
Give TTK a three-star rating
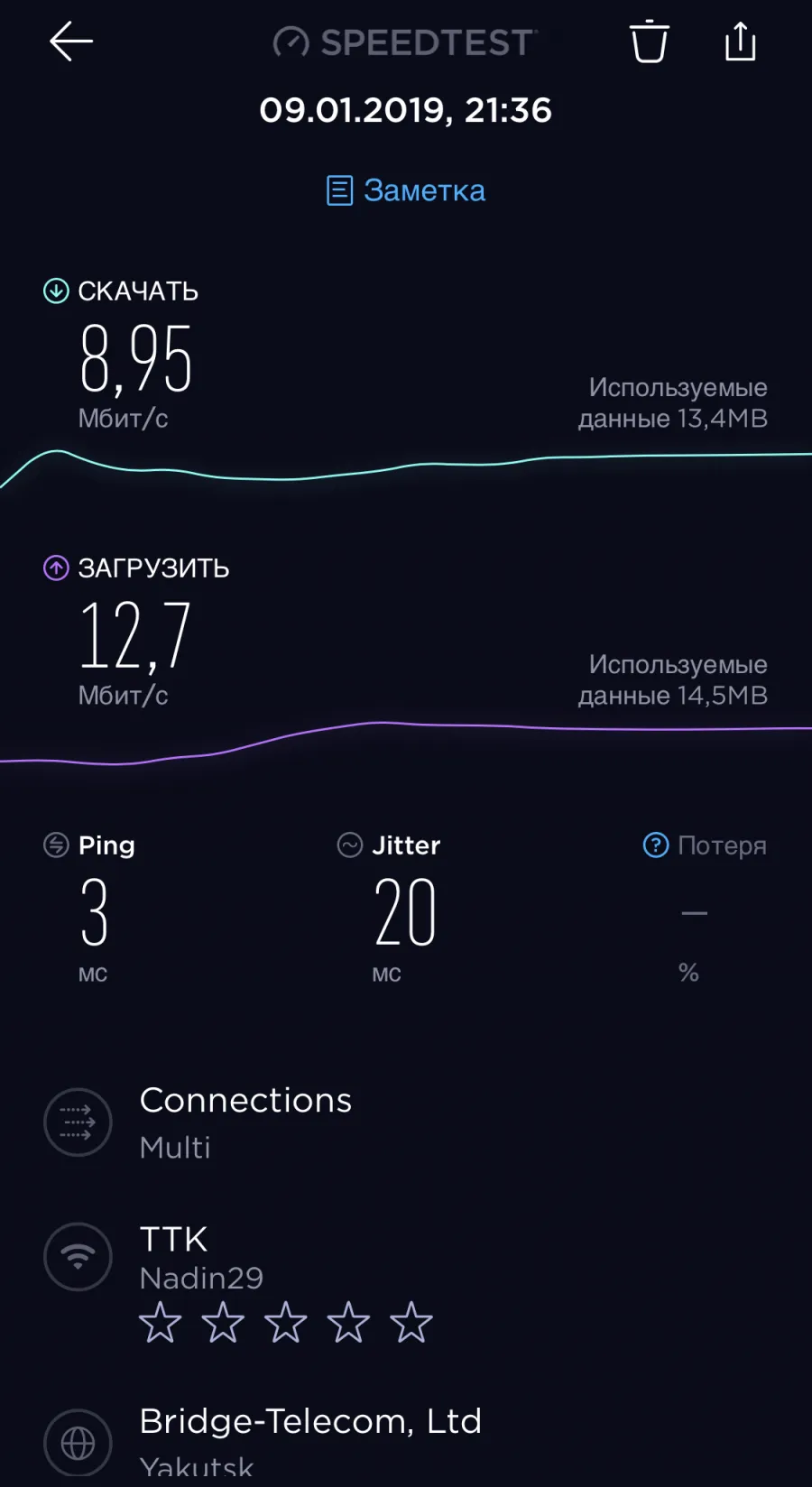(x=286, y=1323)
